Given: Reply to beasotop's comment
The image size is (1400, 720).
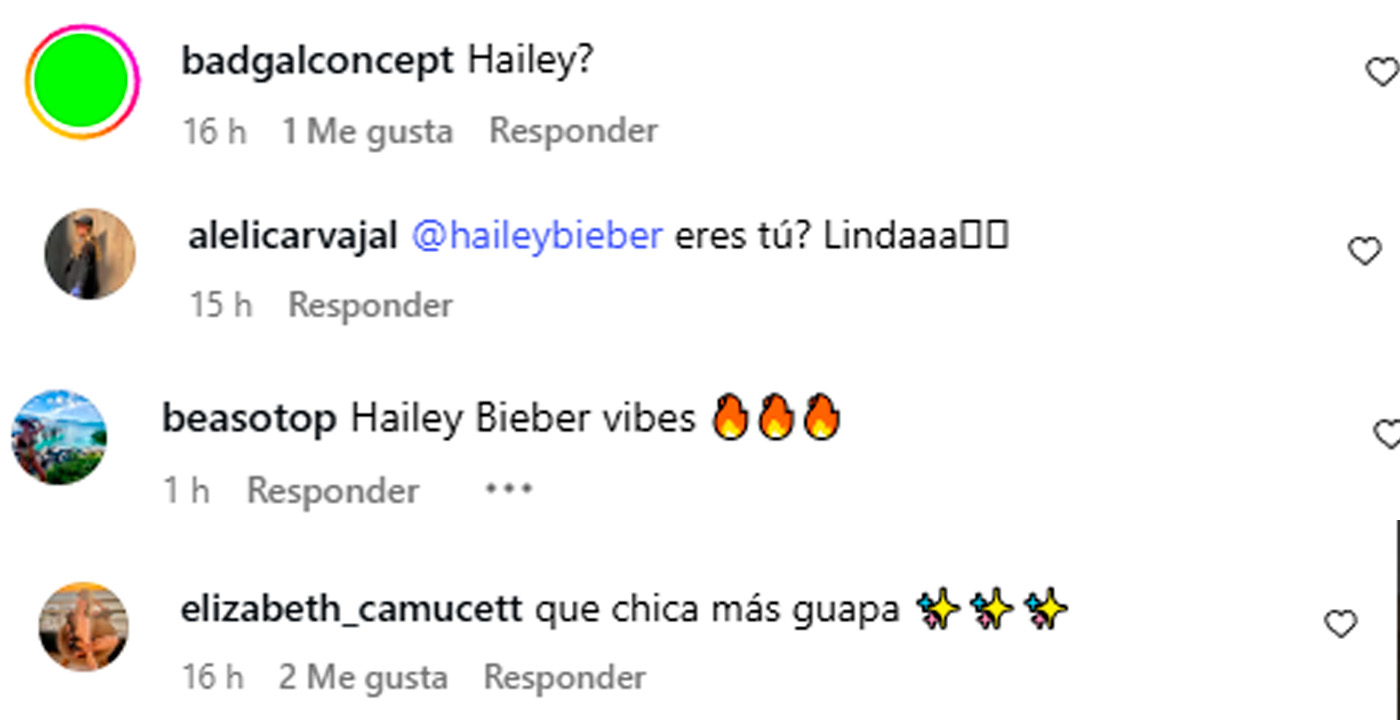Looking at the screenshot, I should [332, 491].
